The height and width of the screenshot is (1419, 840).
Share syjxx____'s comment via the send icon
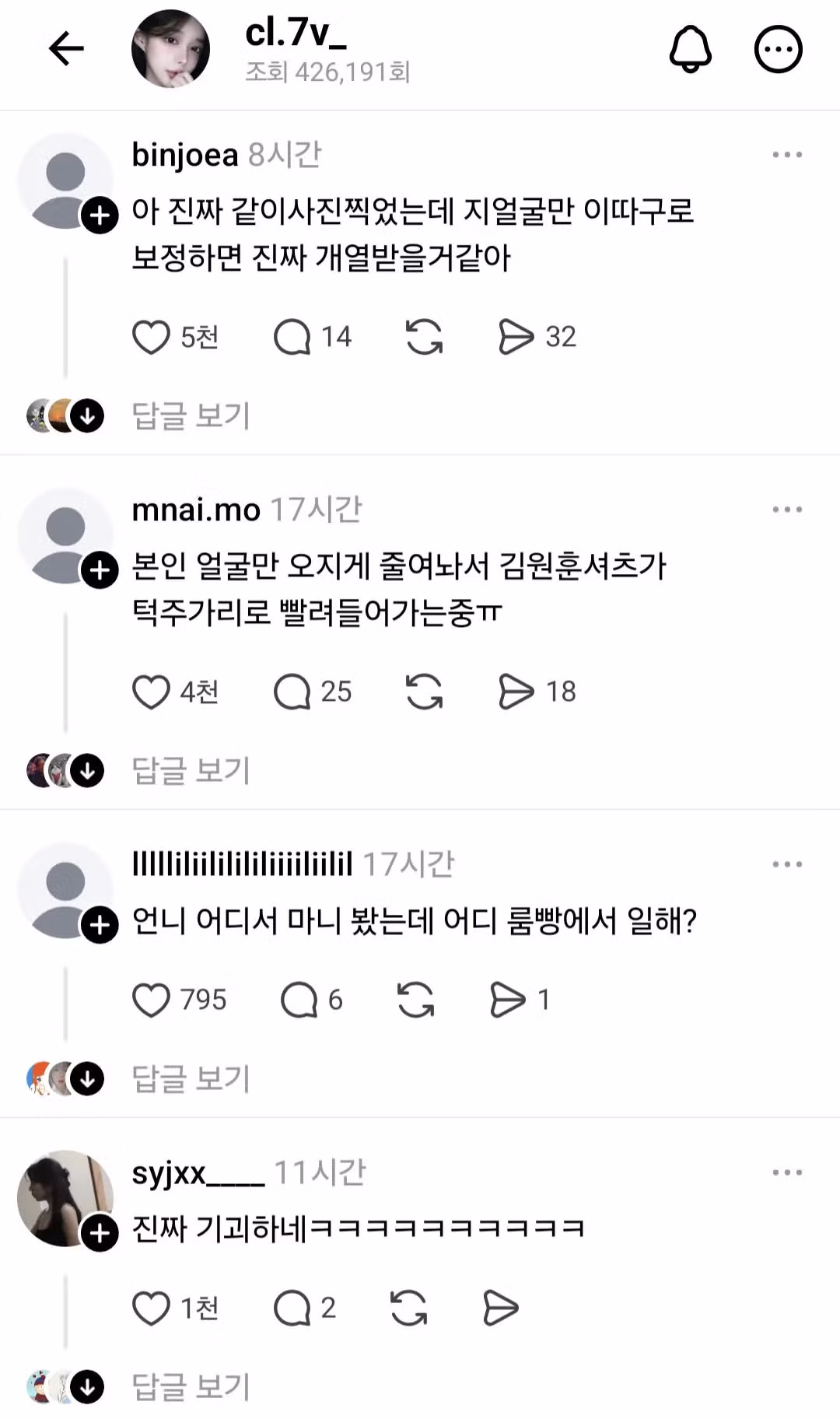tap(500, 1307)
